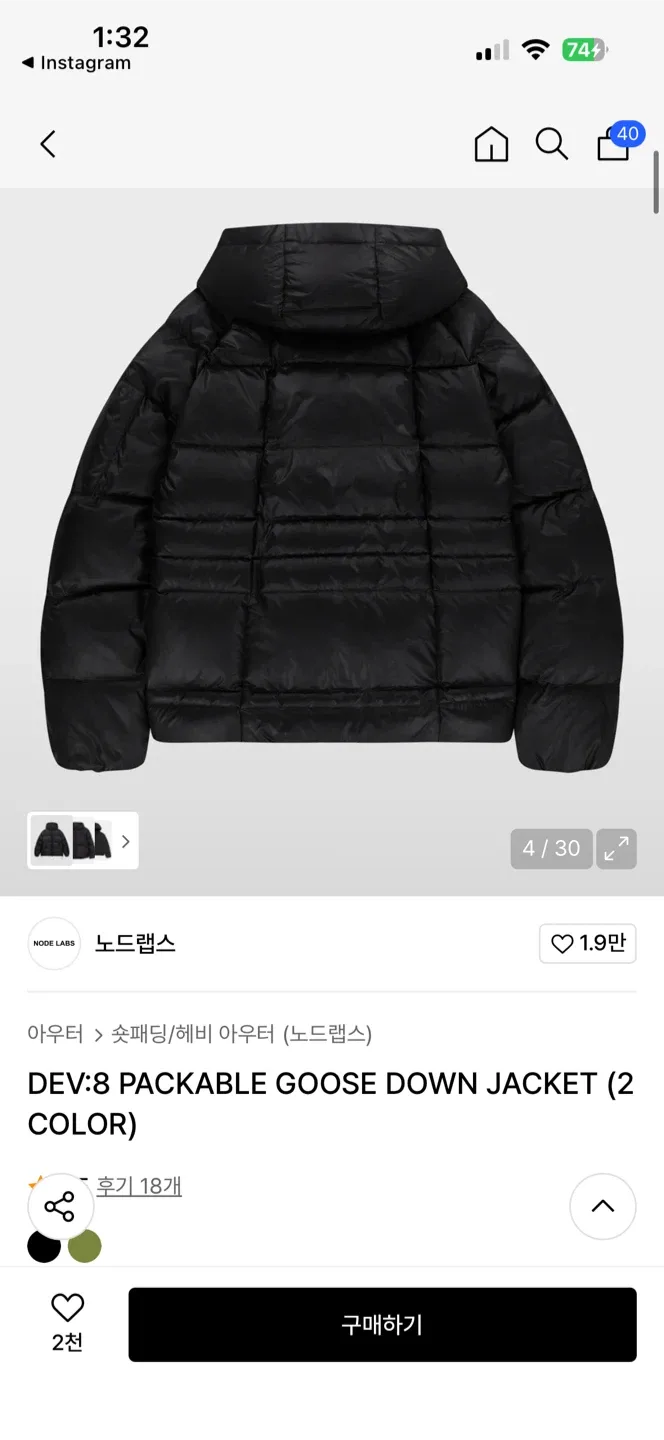The image size is (664, 1440).
Task: Add this jacket to wishlist
Action: point(67,1320)
